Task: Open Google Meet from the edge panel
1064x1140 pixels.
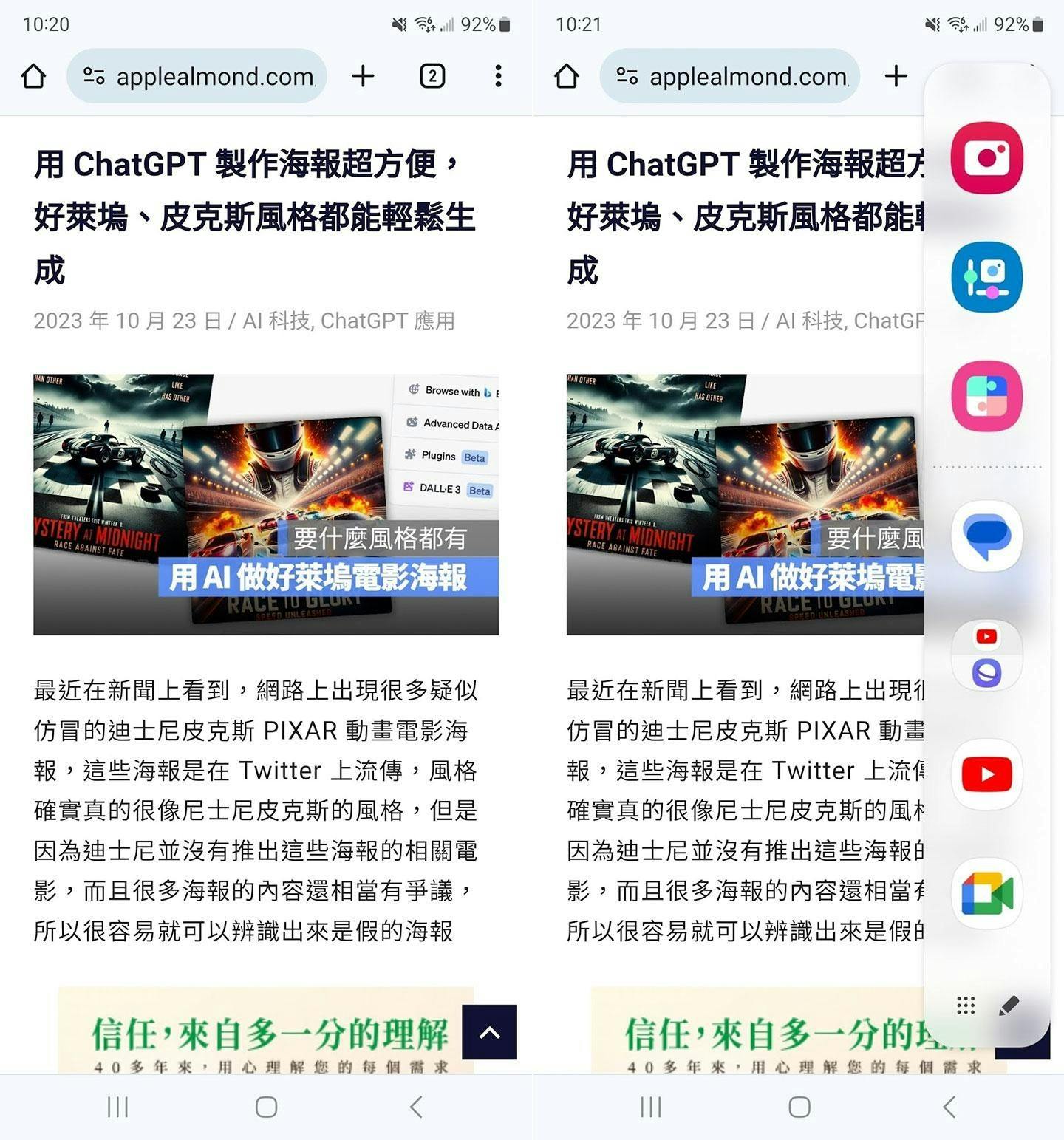Action: tap(986, 893)
